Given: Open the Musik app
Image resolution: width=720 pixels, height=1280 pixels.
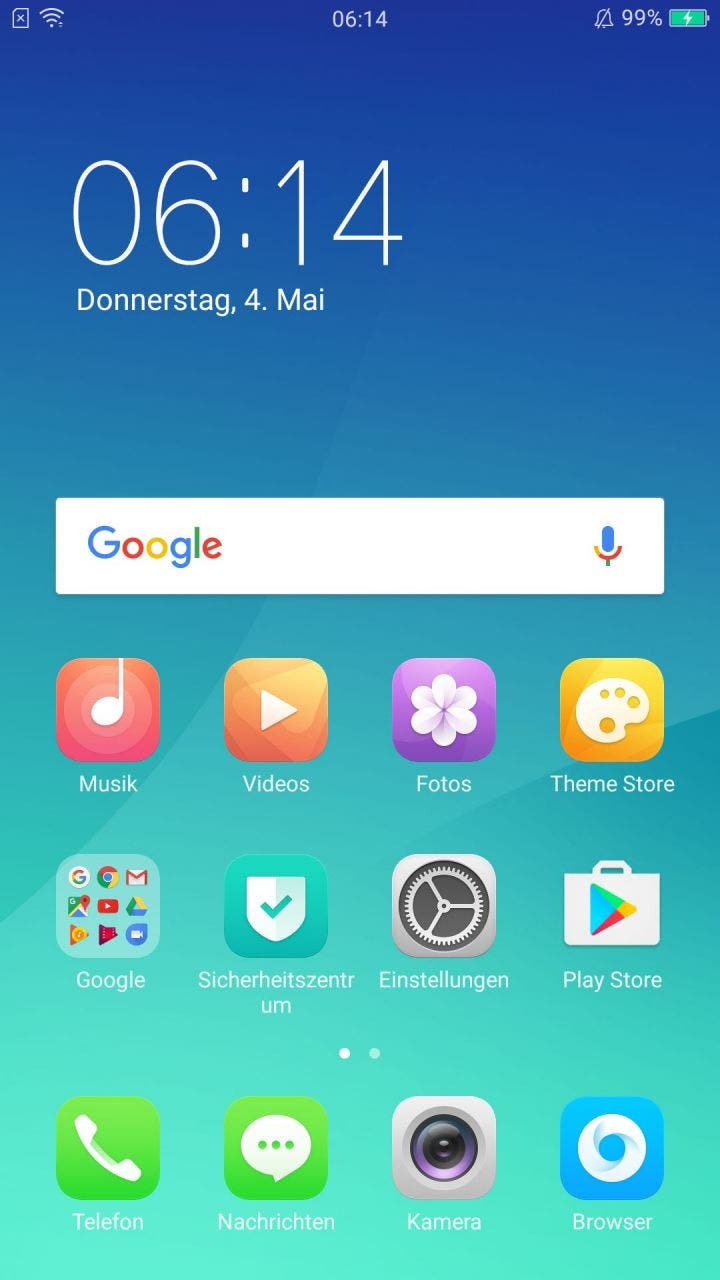Looking at the screenshot, I should point(108,710).
